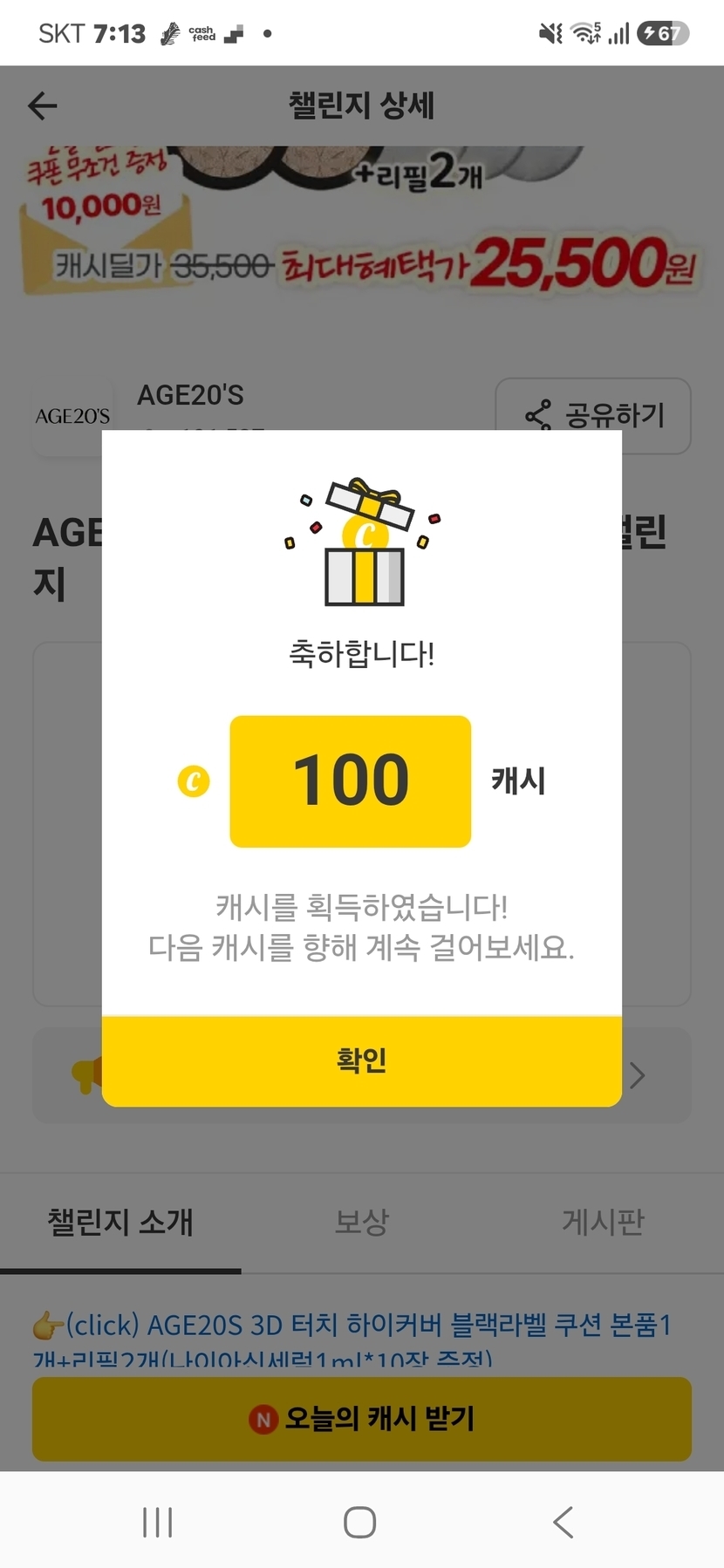Open the system home button
The image size is (724, 1568).
[x=360, y=1523]
